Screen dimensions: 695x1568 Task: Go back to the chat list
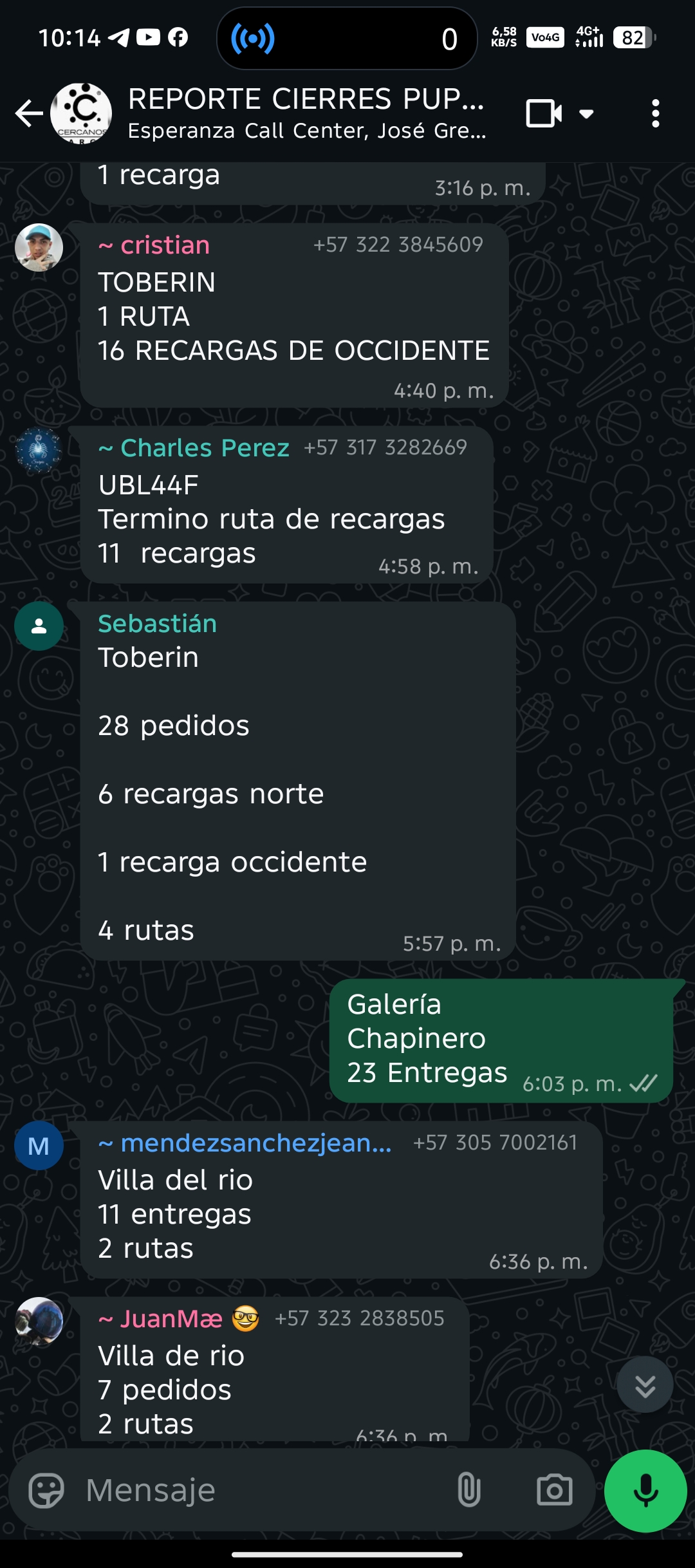click(x=29, y=114)
